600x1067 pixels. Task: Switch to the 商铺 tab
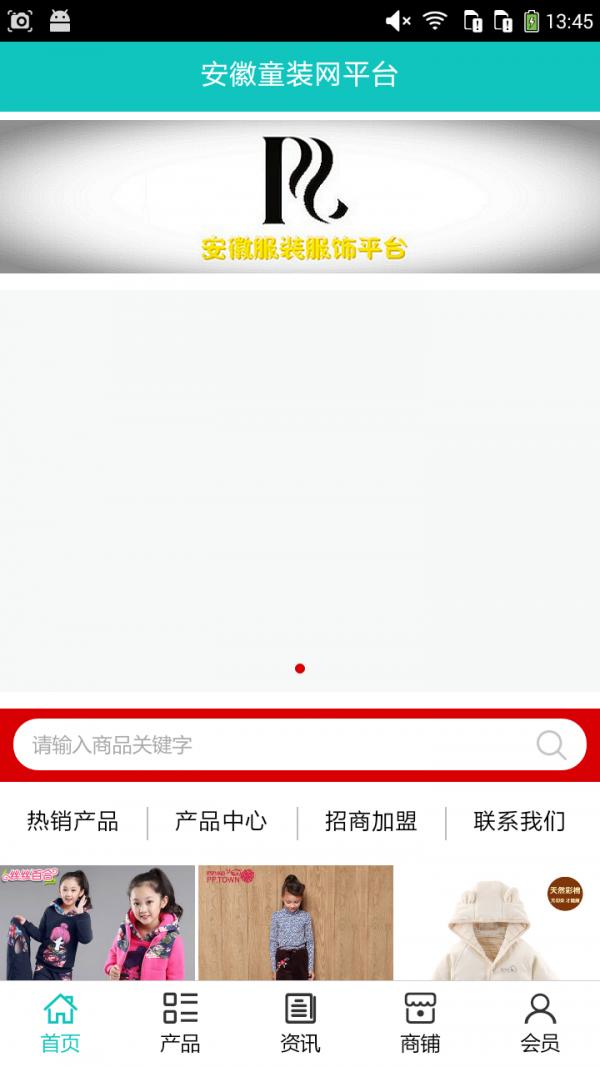(x=420, y=1023)
